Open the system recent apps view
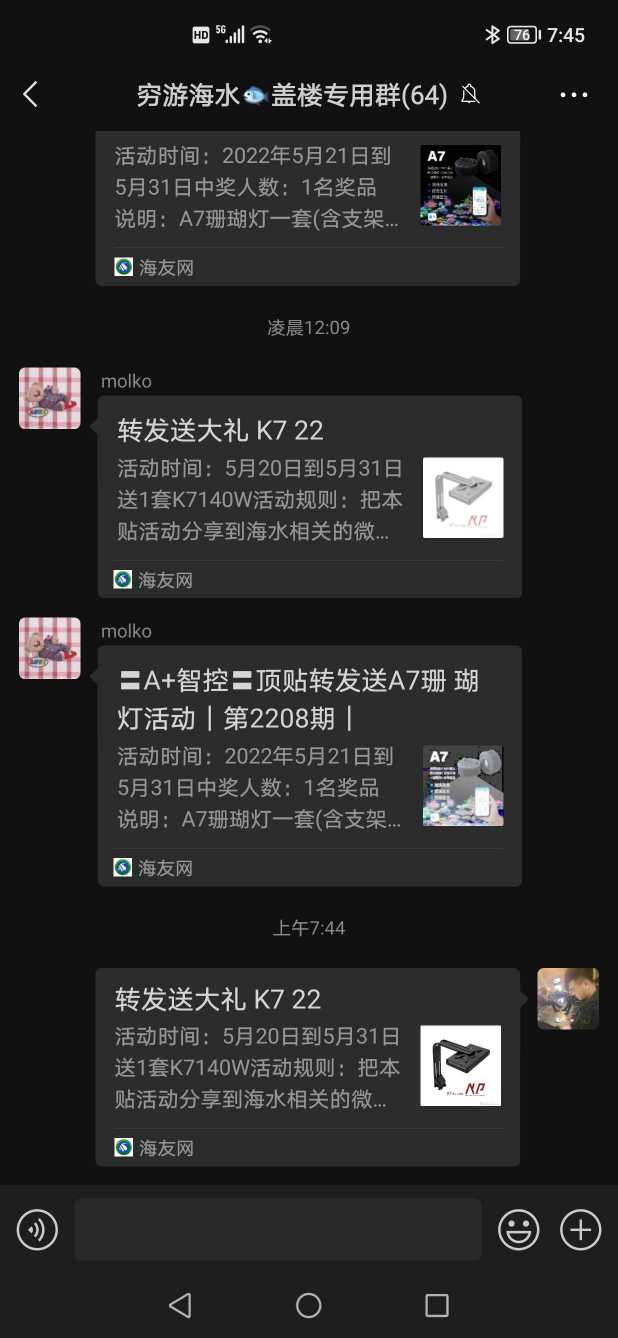The image size is (618, 1338). coord(436,1305)
